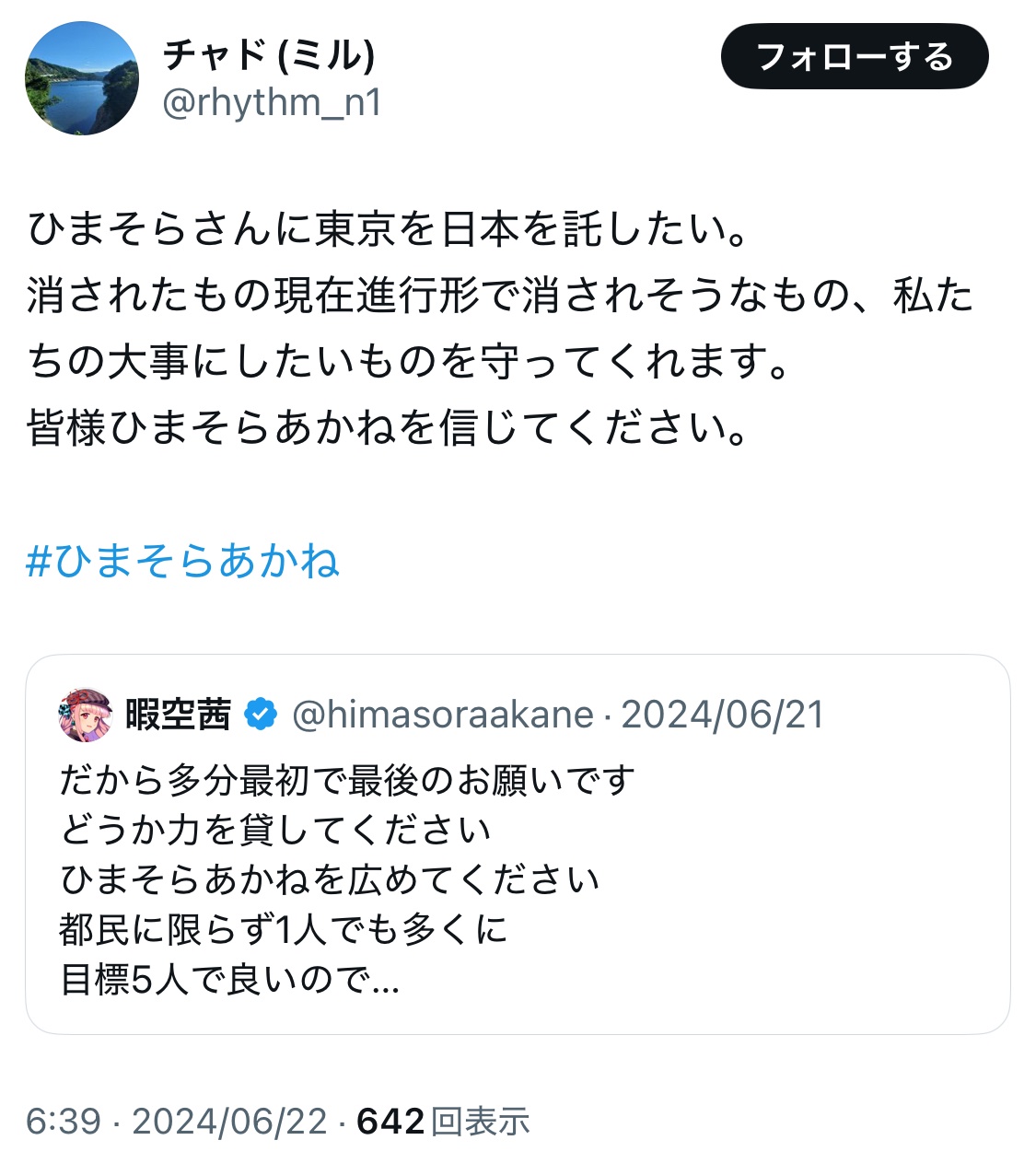The width and height of the screenshot is (1036, 1175).
Task: Open the @rhythm_n1 profile handle
Action: point(272,103)
